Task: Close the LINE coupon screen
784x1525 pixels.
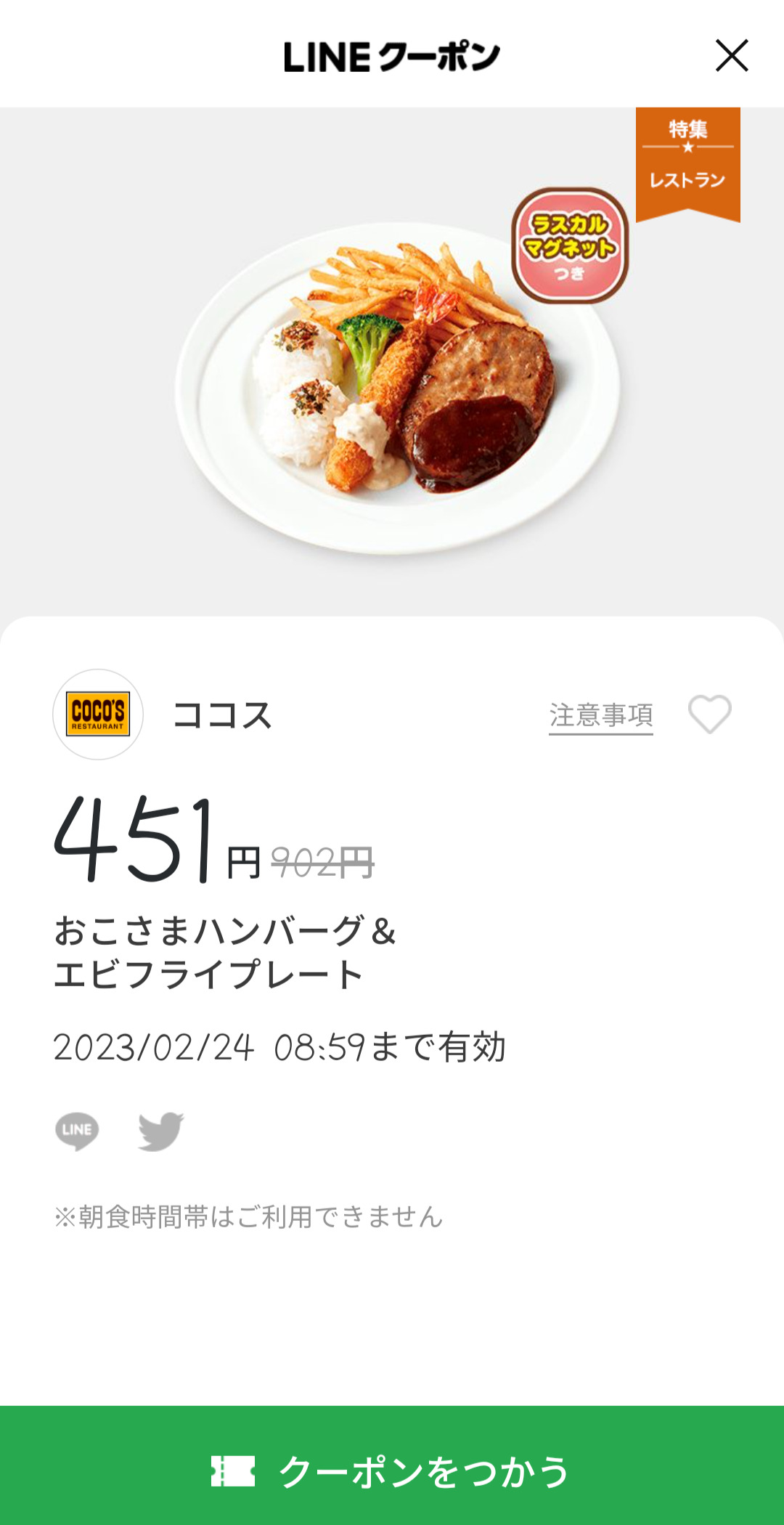Action: (731, 56)
